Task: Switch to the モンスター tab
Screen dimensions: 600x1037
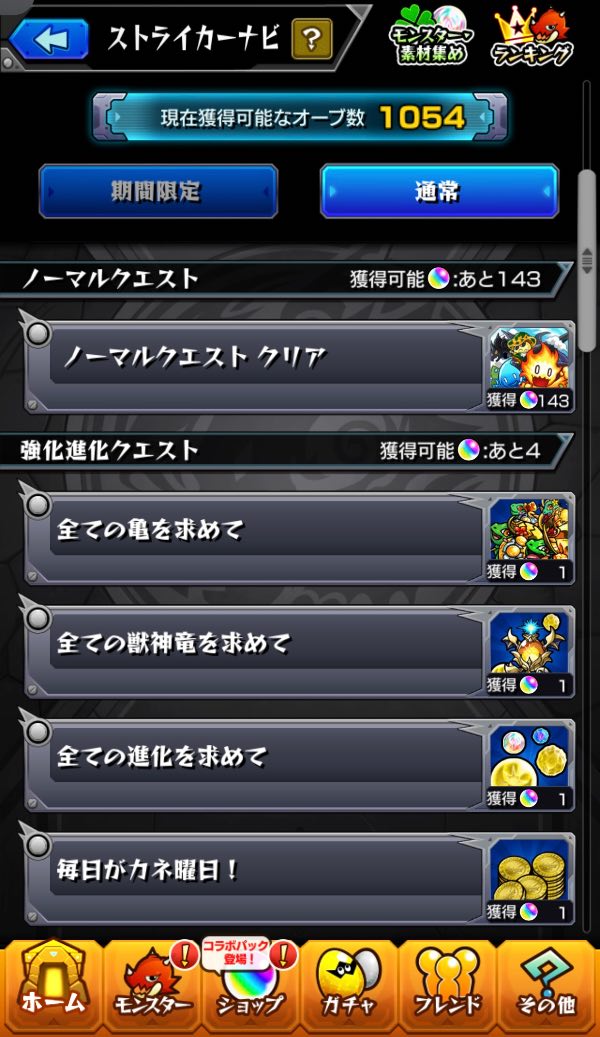Action: (x=150, y=988)
